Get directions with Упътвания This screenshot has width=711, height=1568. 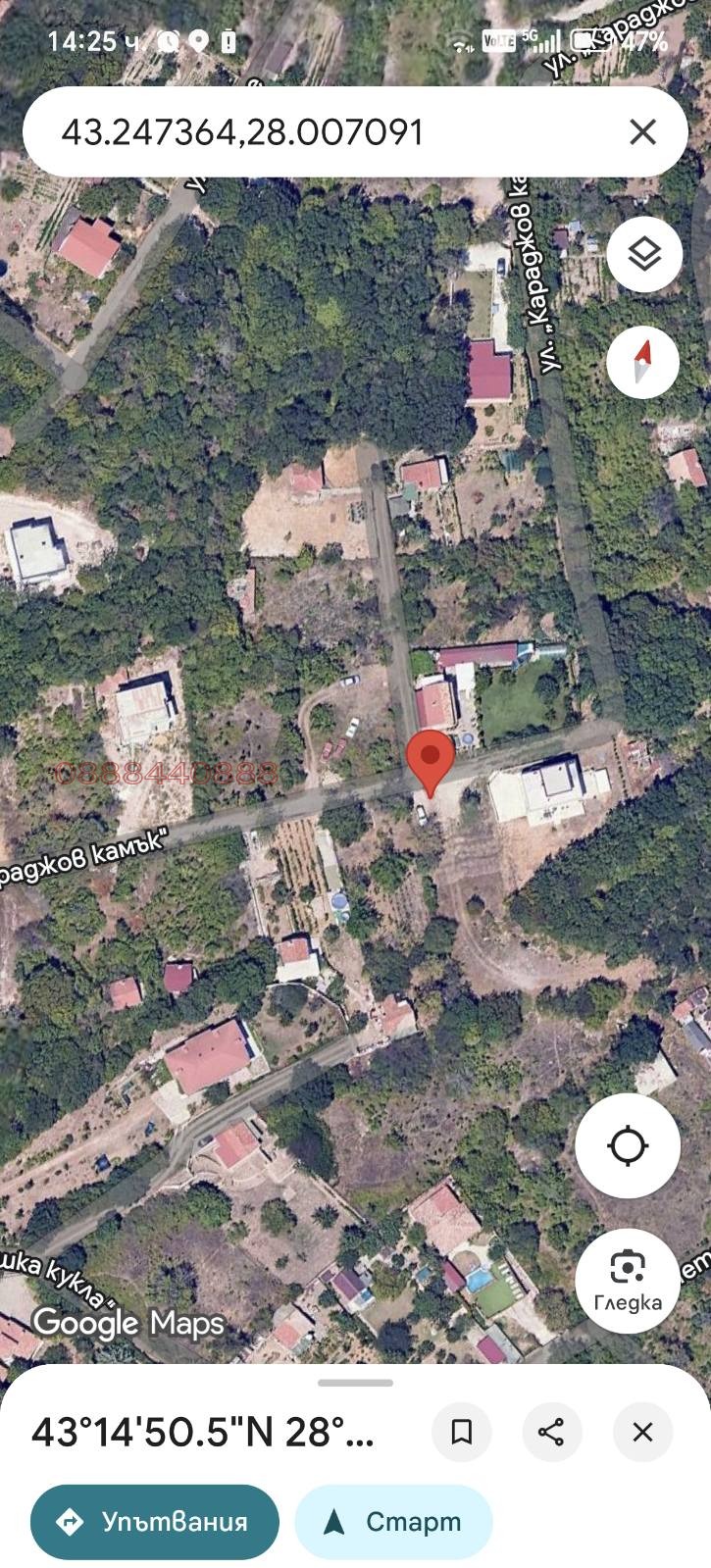click(x=155, y=1521)
